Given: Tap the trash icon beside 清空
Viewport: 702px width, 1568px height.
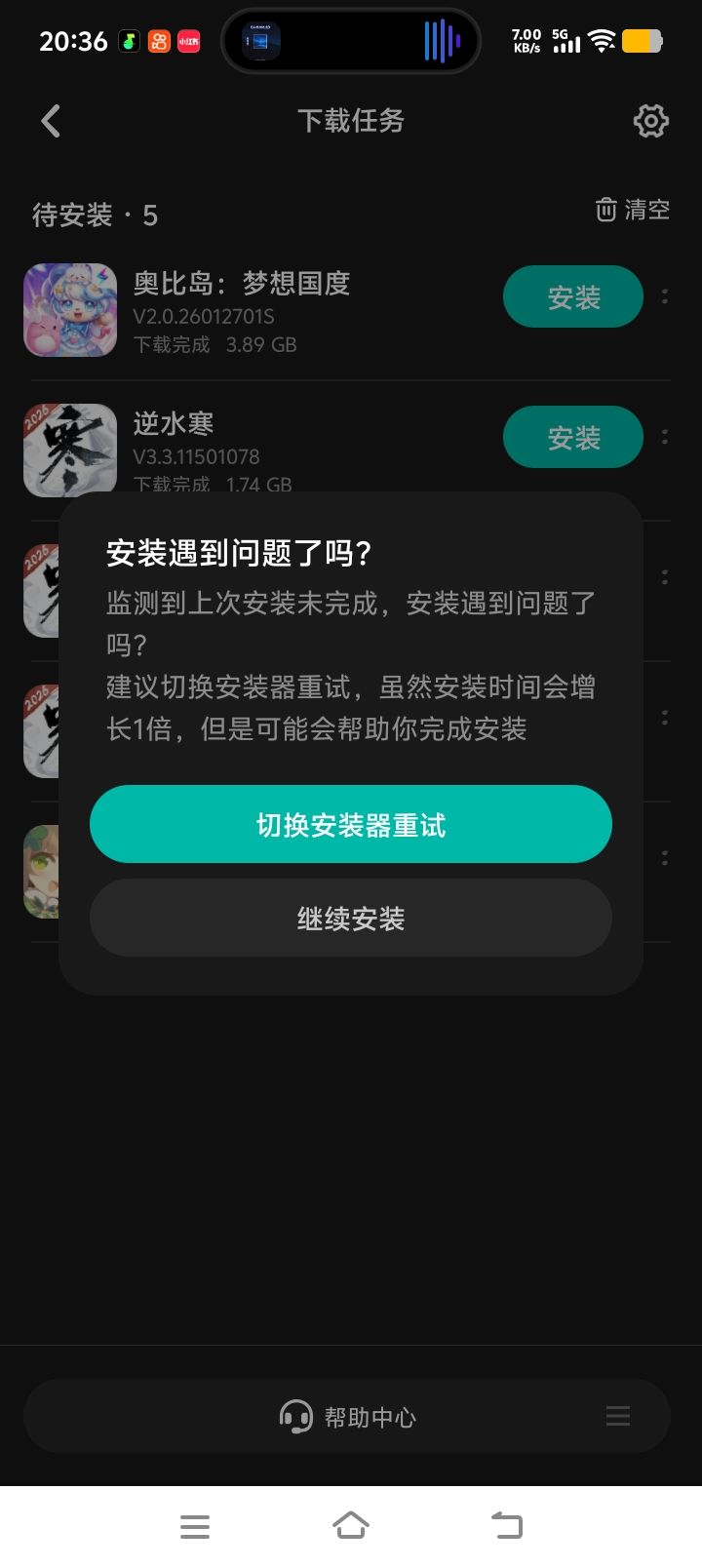Looking at the screenshot, I should point(604,209).
